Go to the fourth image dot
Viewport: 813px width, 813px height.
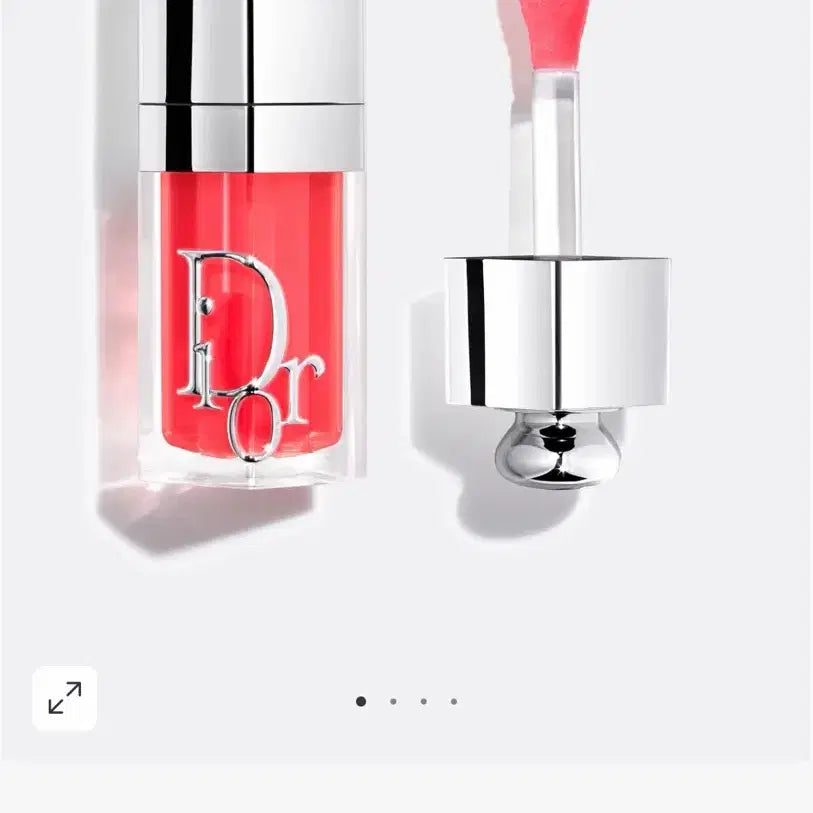(x=454, y=702)
